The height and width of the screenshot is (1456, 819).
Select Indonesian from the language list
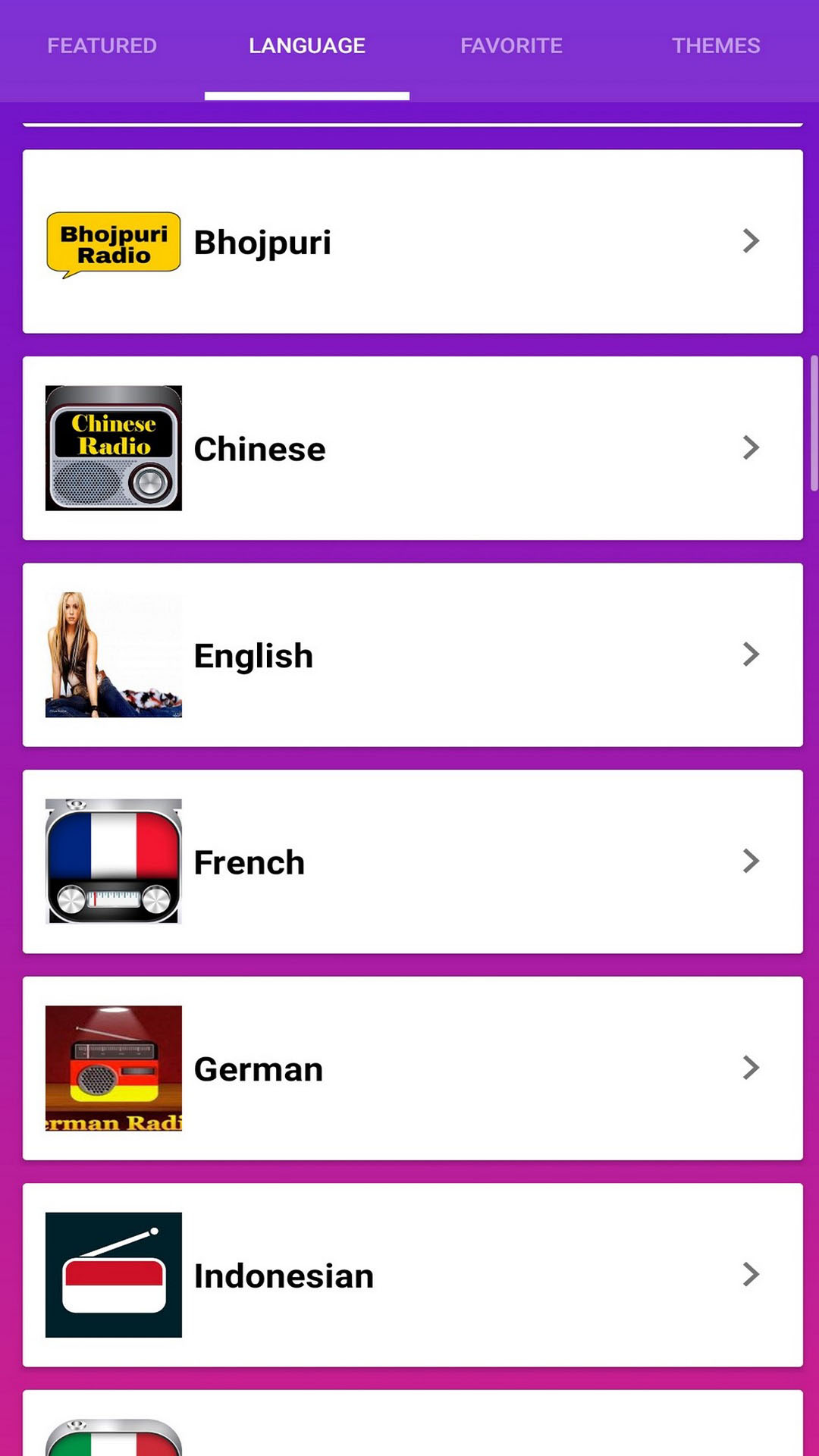[413, 1275]
